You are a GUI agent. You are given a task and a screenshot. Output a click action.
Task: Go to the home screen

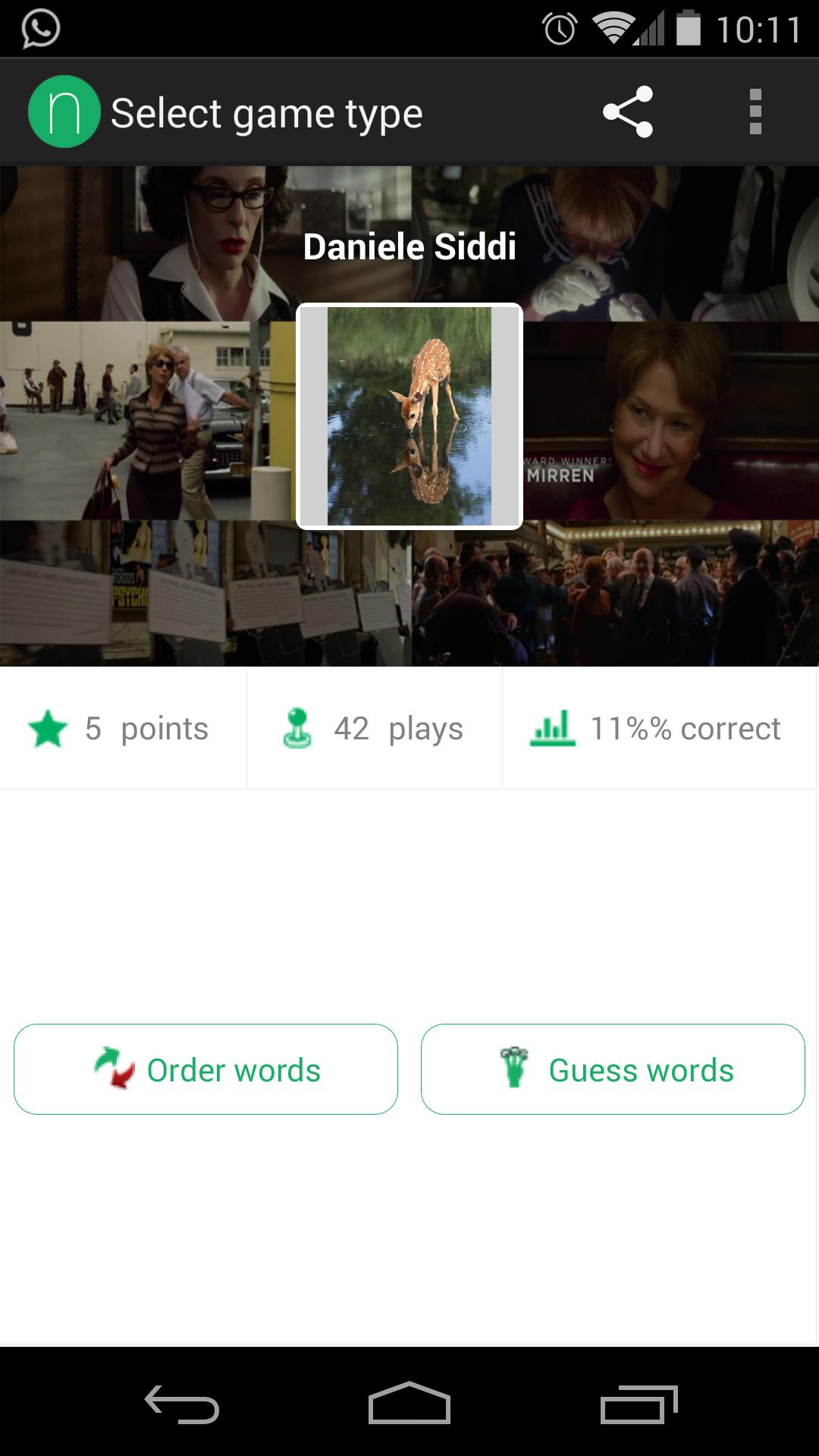[409, 1404]
